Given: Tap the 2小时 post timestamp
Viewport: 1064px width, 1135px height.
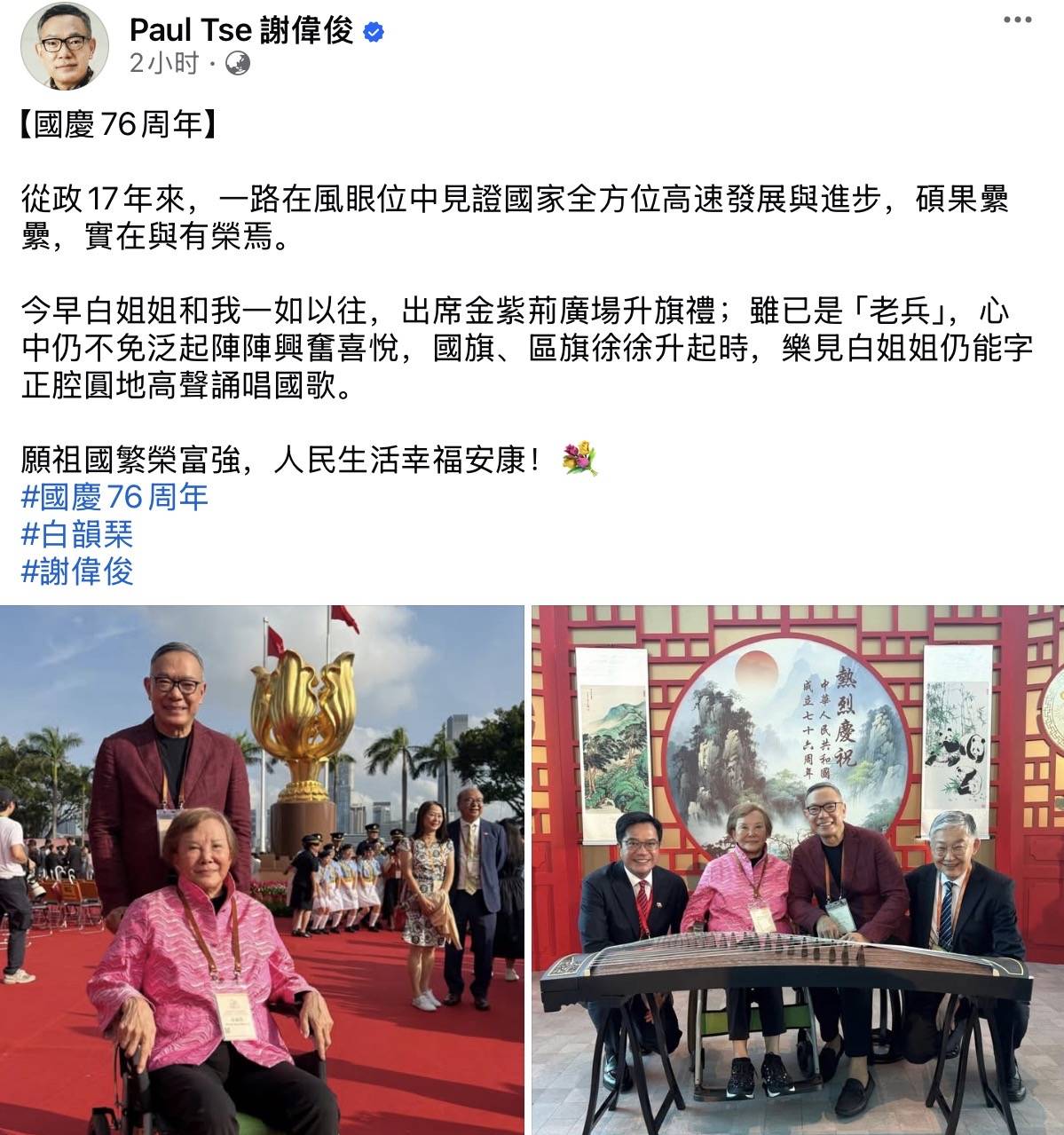Looking at the screenshot, I should coord(162,64).
